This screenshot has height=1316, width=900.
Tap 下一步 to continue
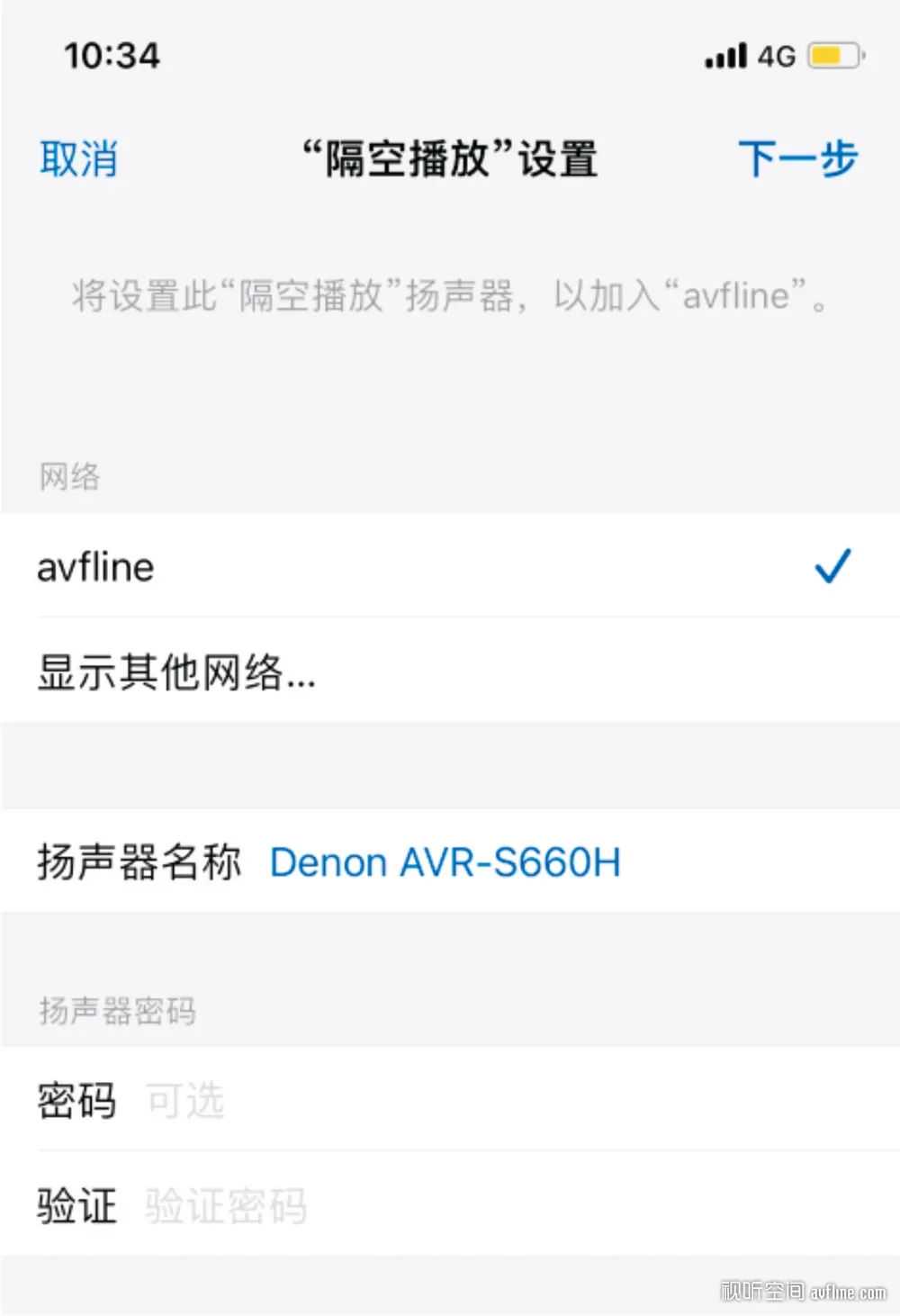click(797, 159)
